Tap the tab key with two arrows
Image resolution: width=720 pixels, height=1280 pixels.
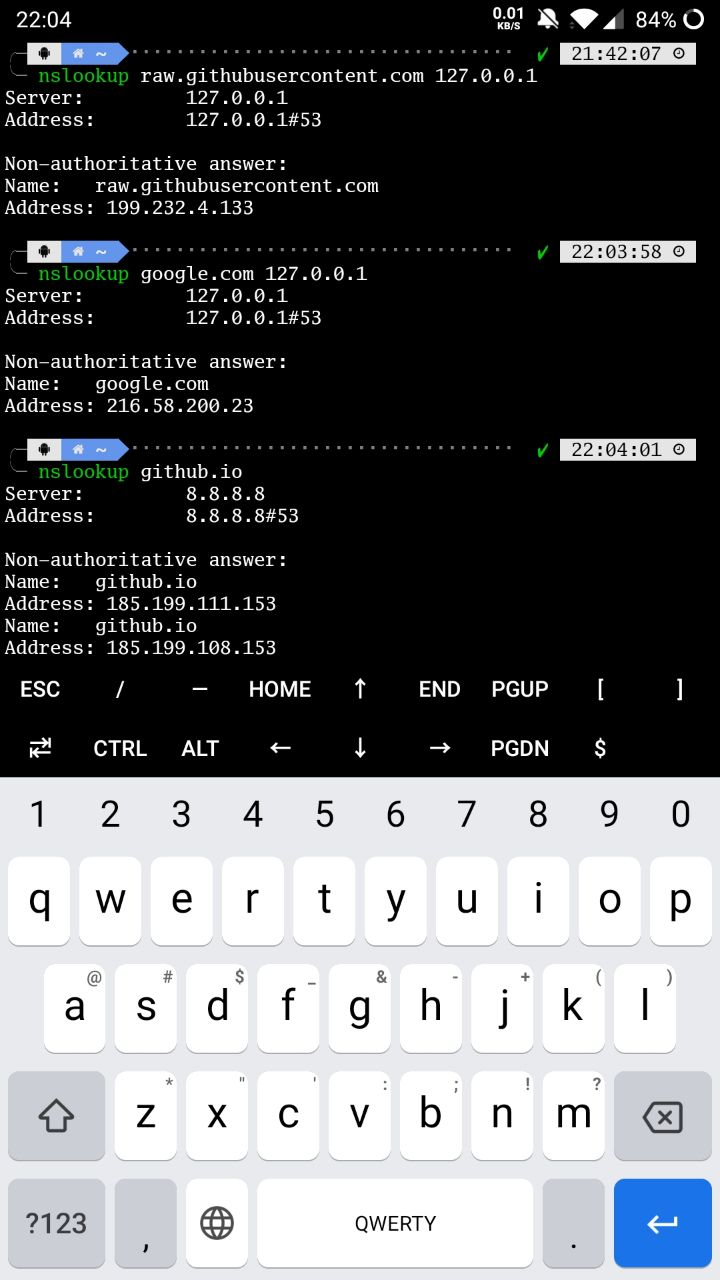pyautogui.click(x=40, y=748)
